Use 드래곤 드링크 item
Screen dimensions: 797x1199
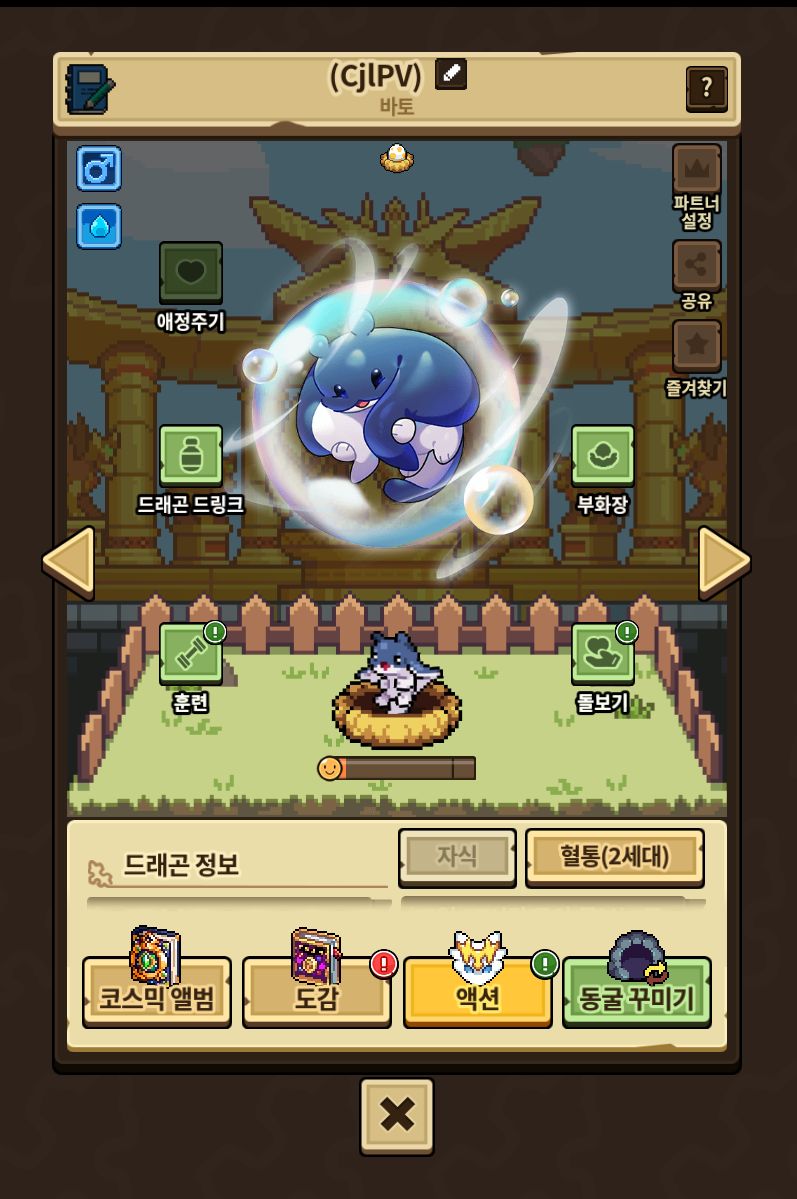(x=191, y=456)
